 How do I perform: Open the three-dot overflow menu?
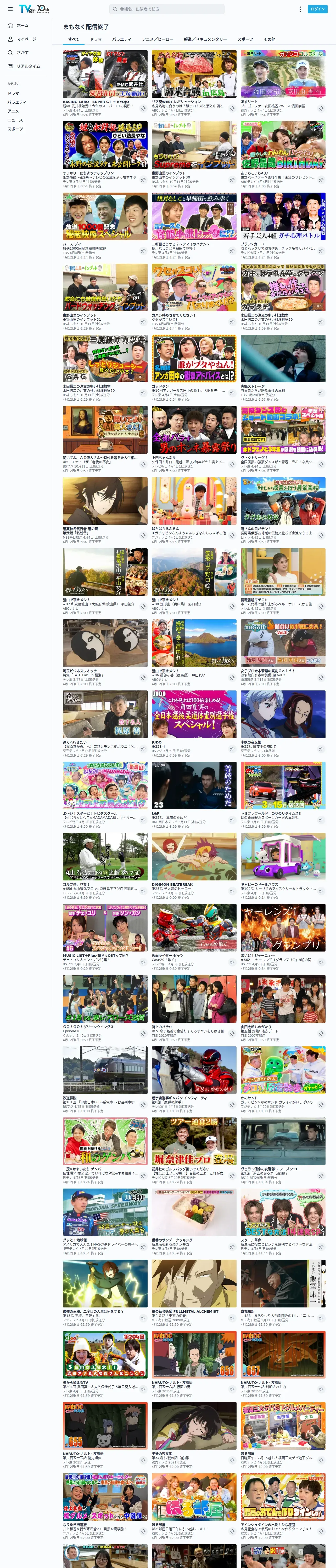coord(300,9)
